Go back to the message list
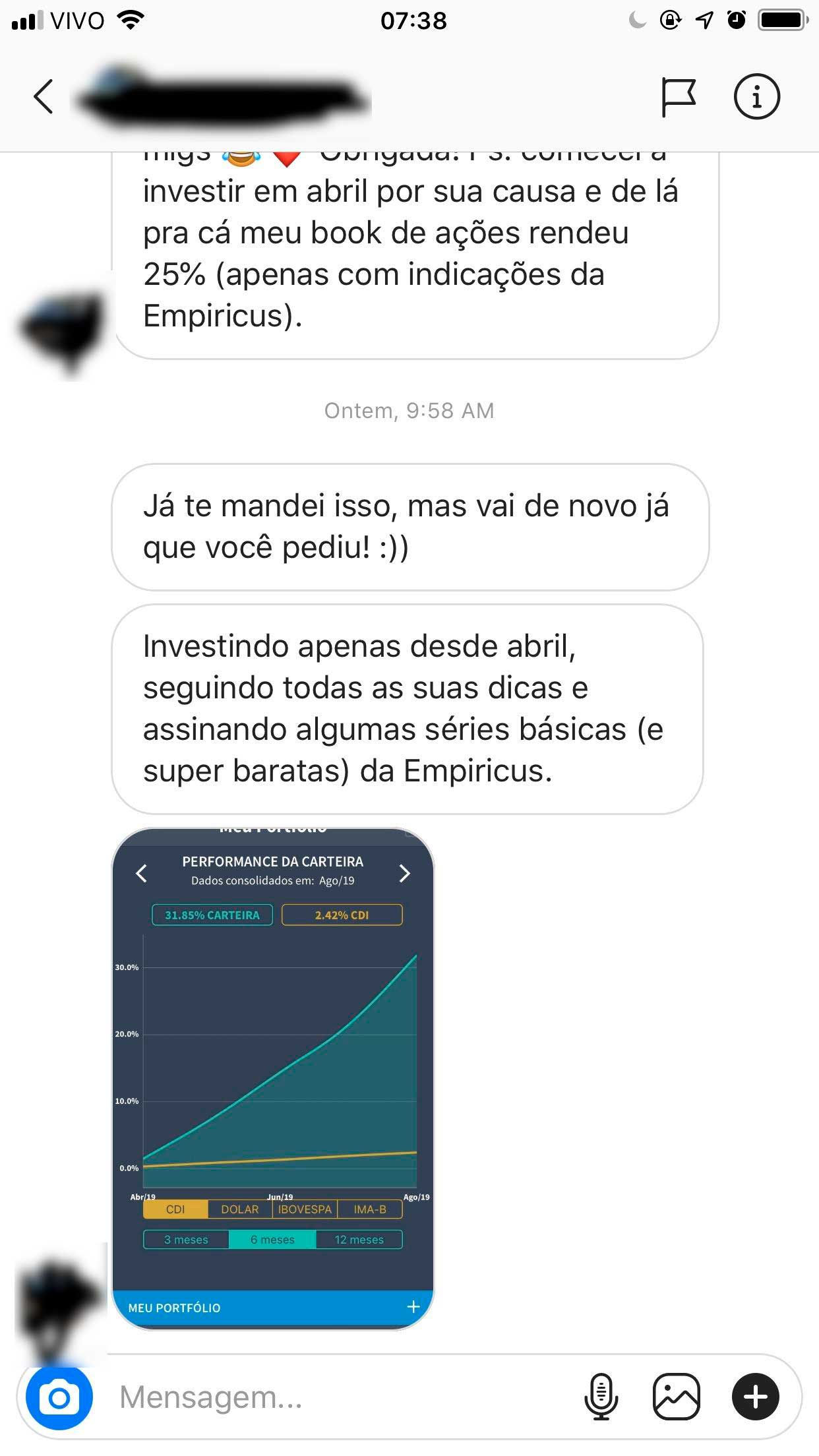The image size is (819, 1456). coord(44,97)
